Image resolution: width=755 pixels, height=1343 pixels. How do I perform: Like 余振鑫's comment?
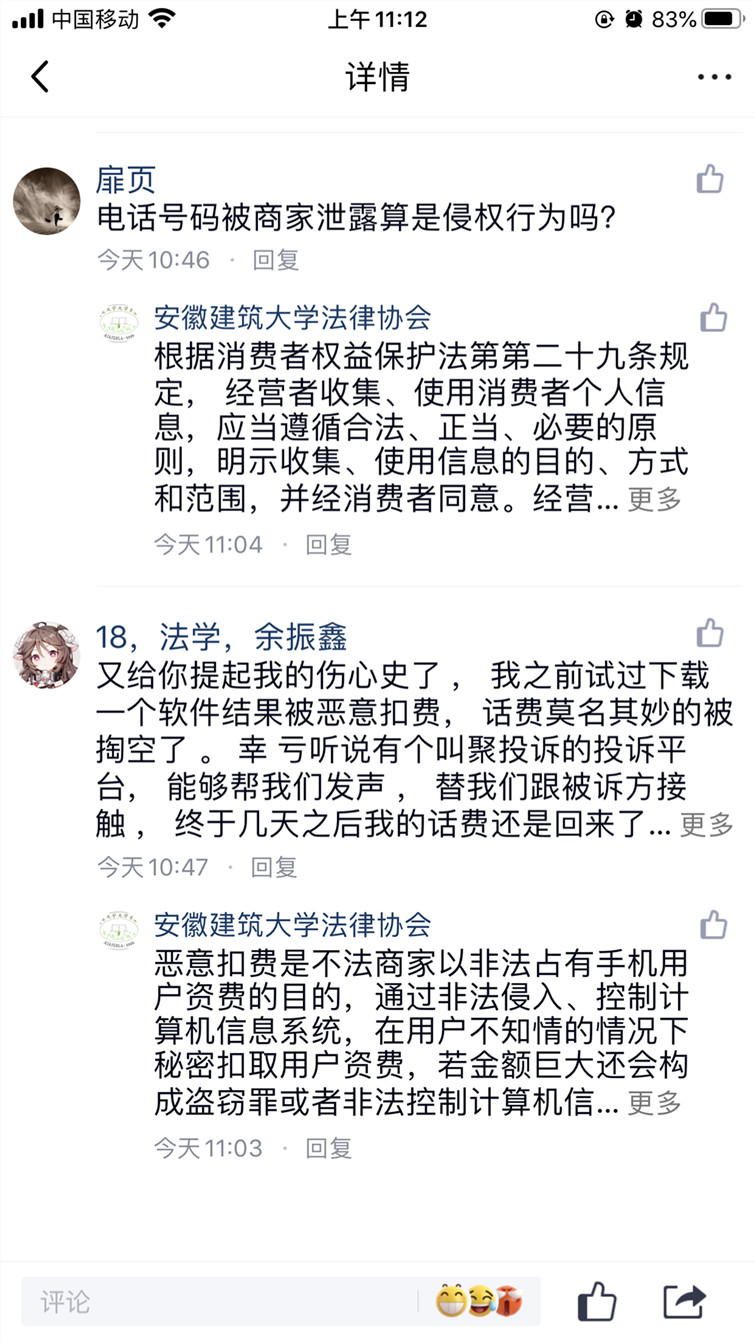[x=710, y=633]
